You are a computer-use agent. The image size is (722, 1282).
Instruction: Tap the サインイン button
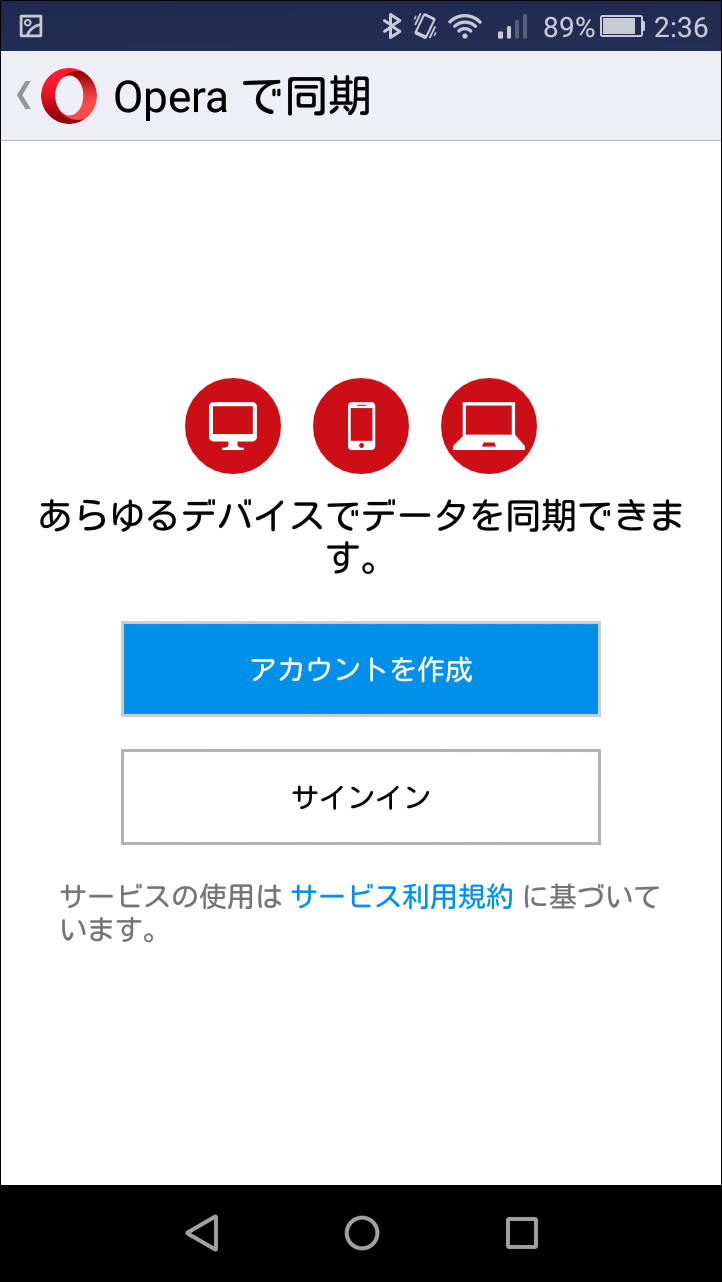(360, 796)
